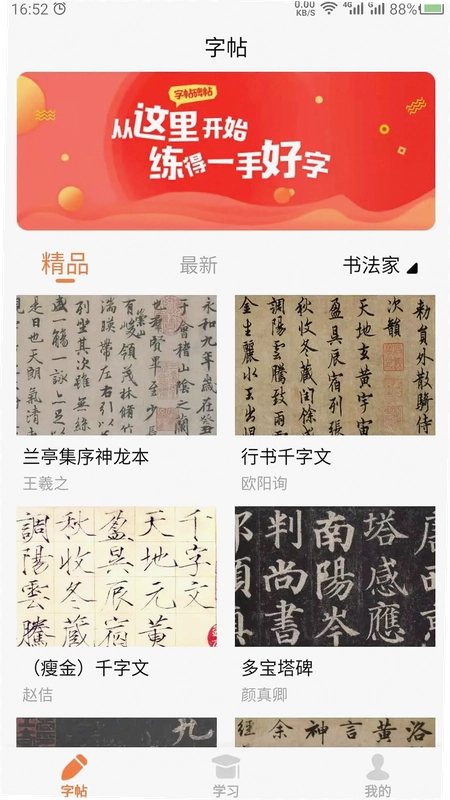450x800 pixels.
Task: Go to the 学习 bottom tab
Action: click(226, 776)
